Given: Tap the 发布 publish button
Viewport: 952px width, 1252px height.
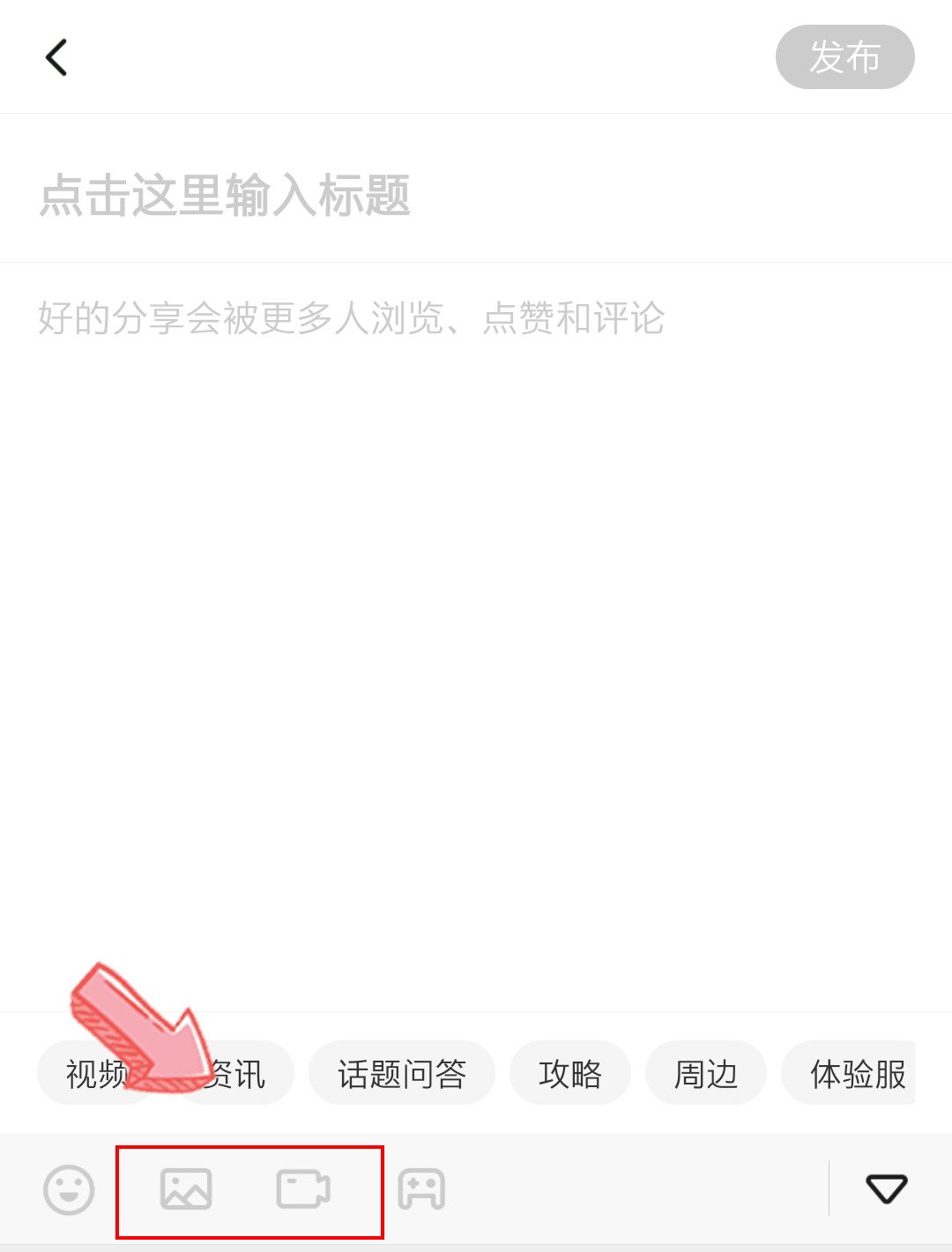Looking at the screenshot, I should pos(844,57).
